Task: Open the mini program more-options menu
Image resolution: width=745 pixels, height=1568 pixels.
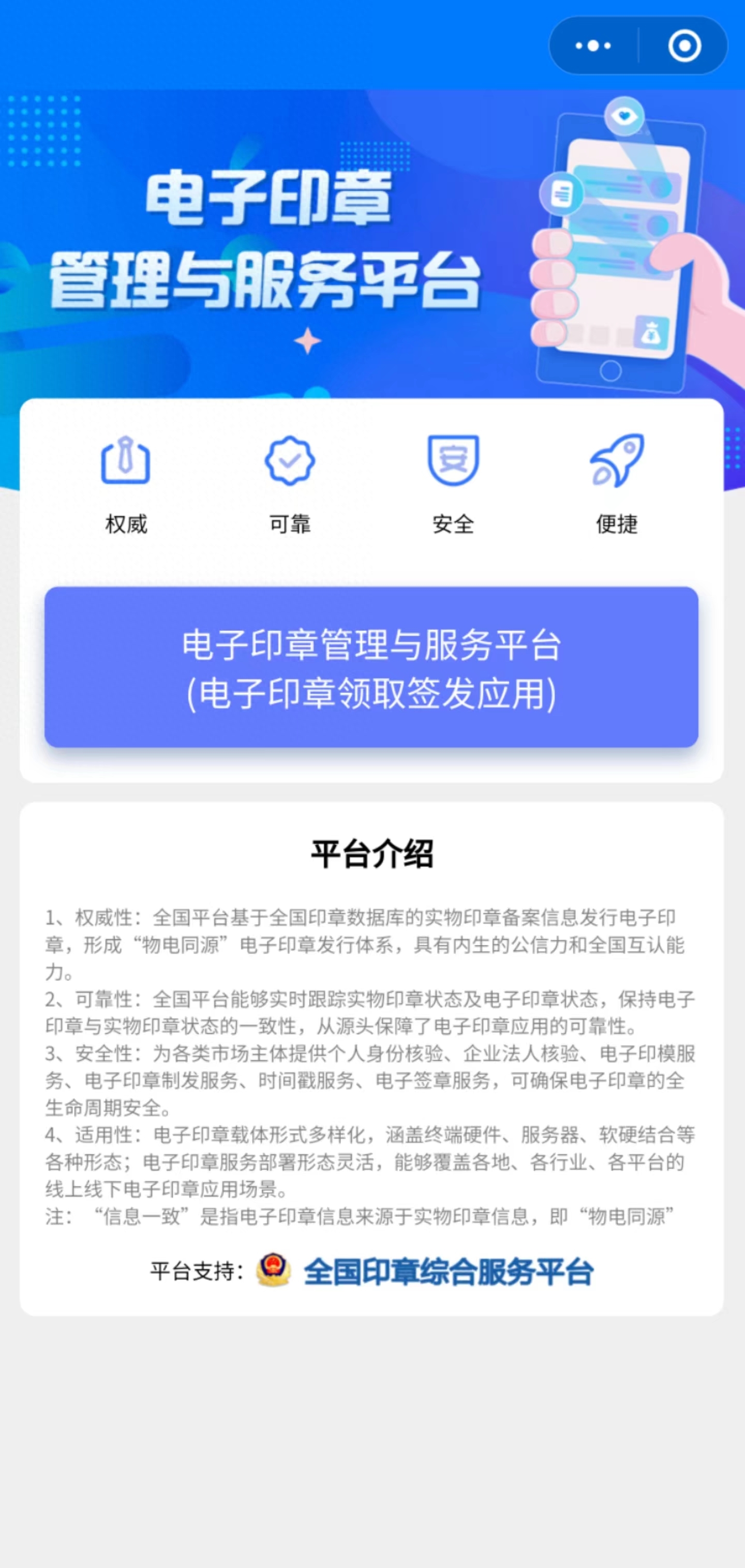Action: click(x=593, y=46)
